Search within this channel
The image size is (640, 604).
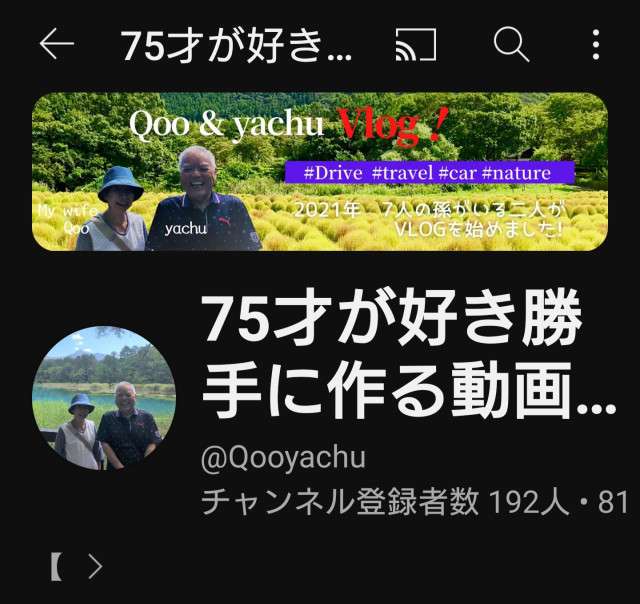511,44
